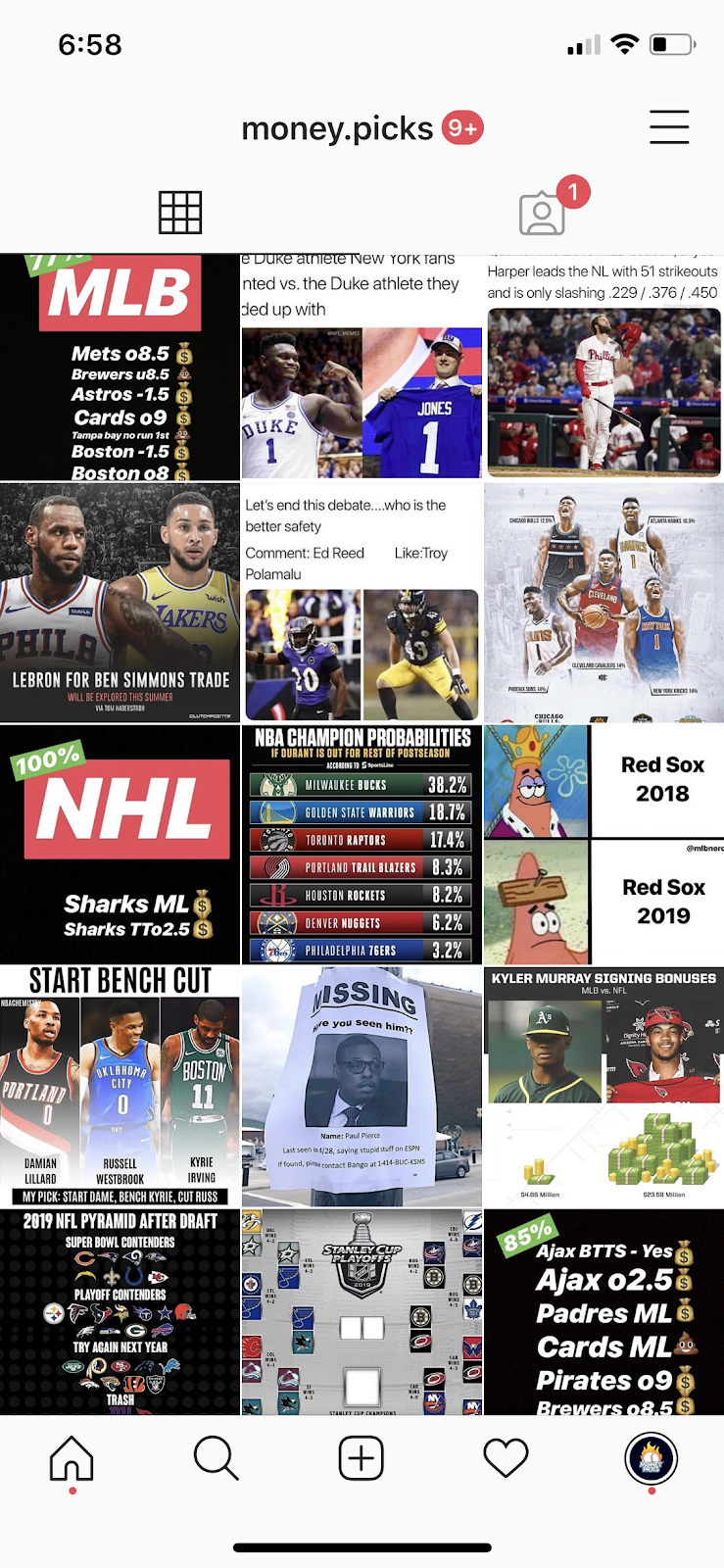
Task: Open the Red Sox 2018 vs 2019 meme post
Action: pyautogui.click(x=603, y=845)
